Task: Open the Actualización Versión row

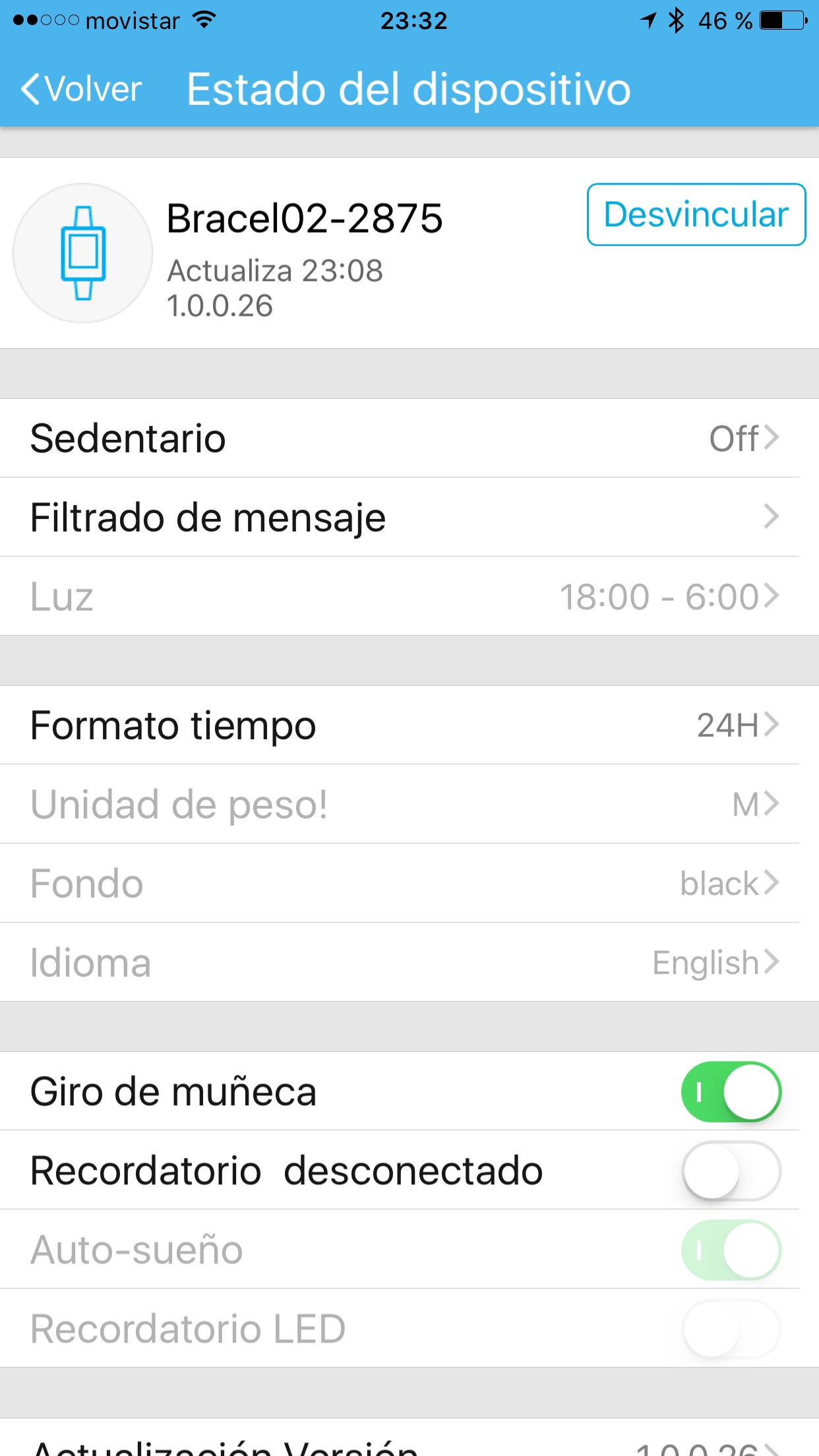Action: pos(409,1445)
